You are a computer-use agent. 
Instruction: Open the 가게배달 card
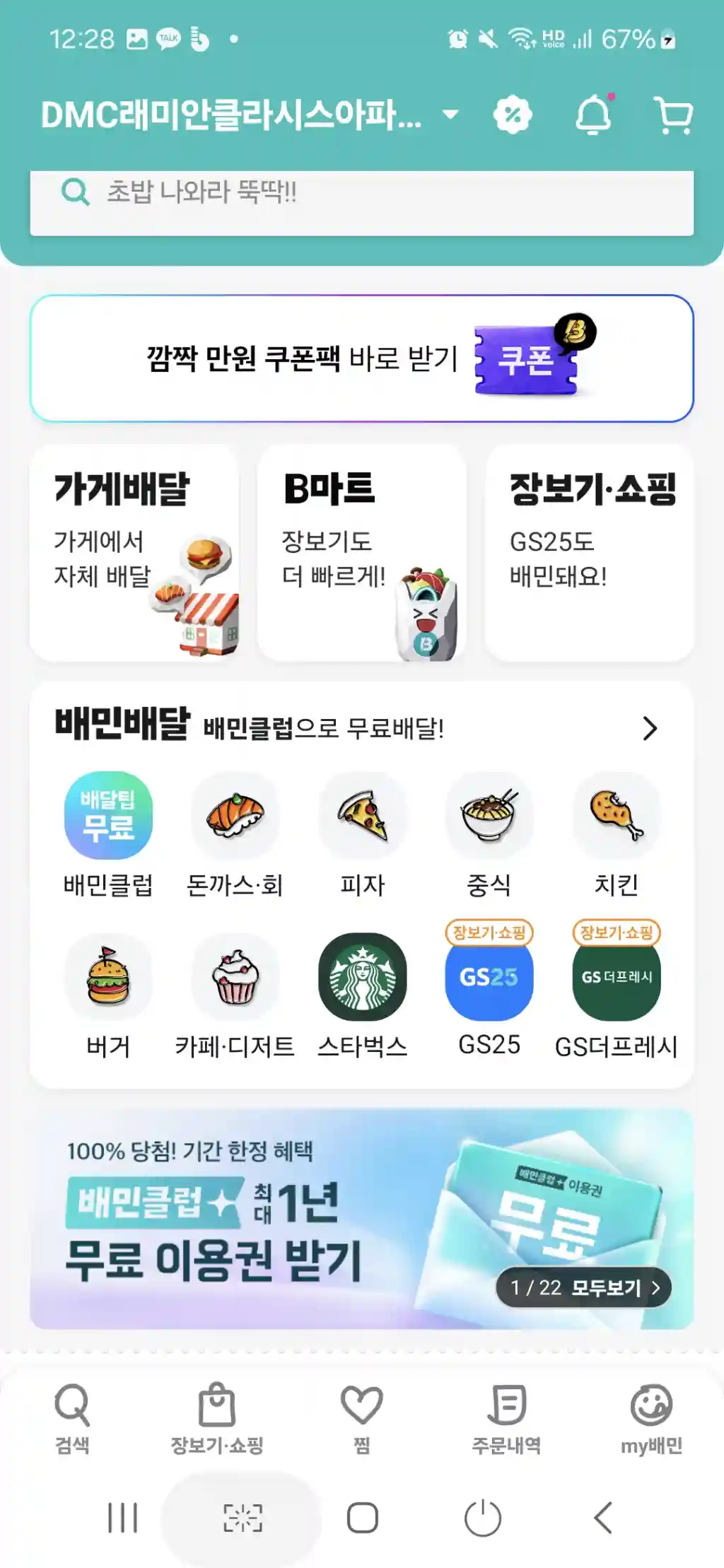pos(134,553)
